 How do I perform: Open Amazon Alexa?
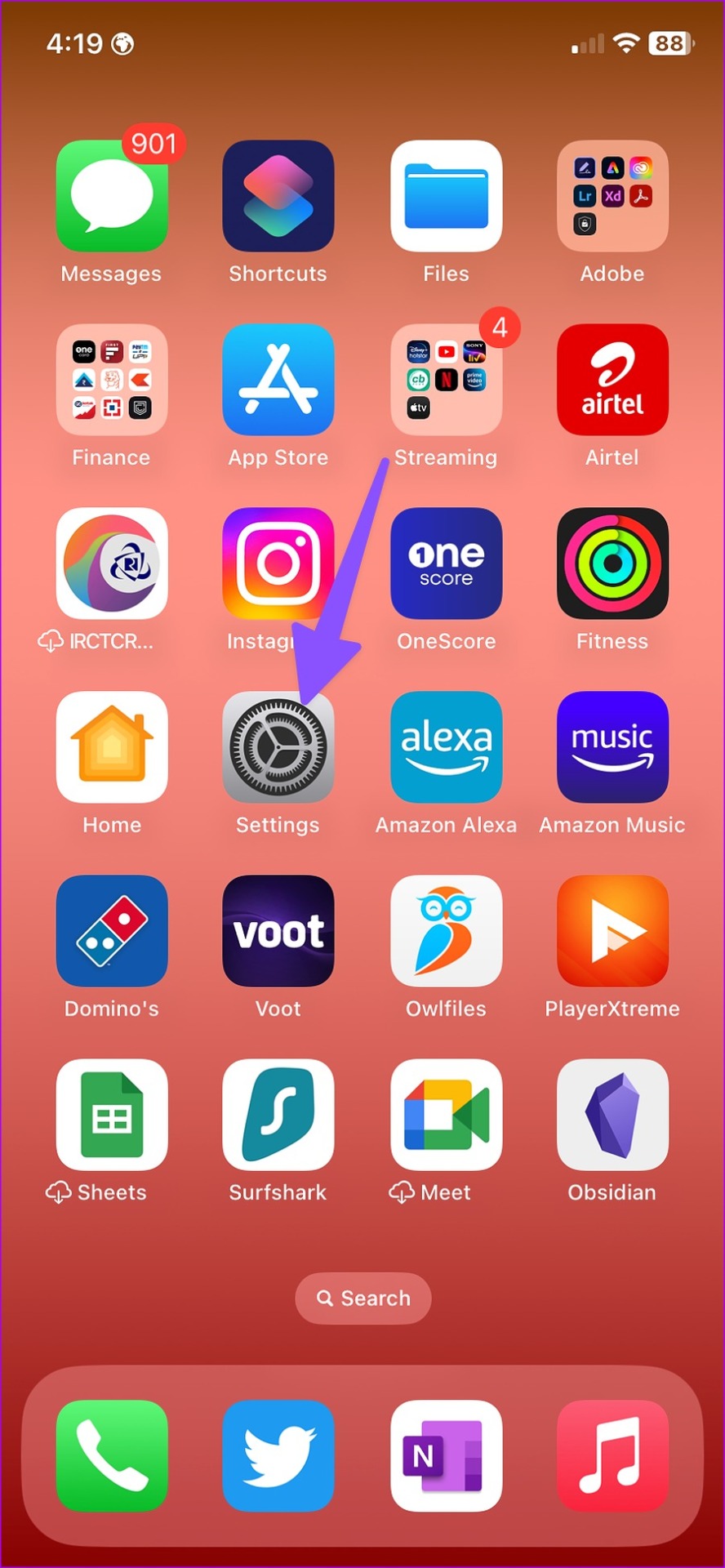click(446, 747)
